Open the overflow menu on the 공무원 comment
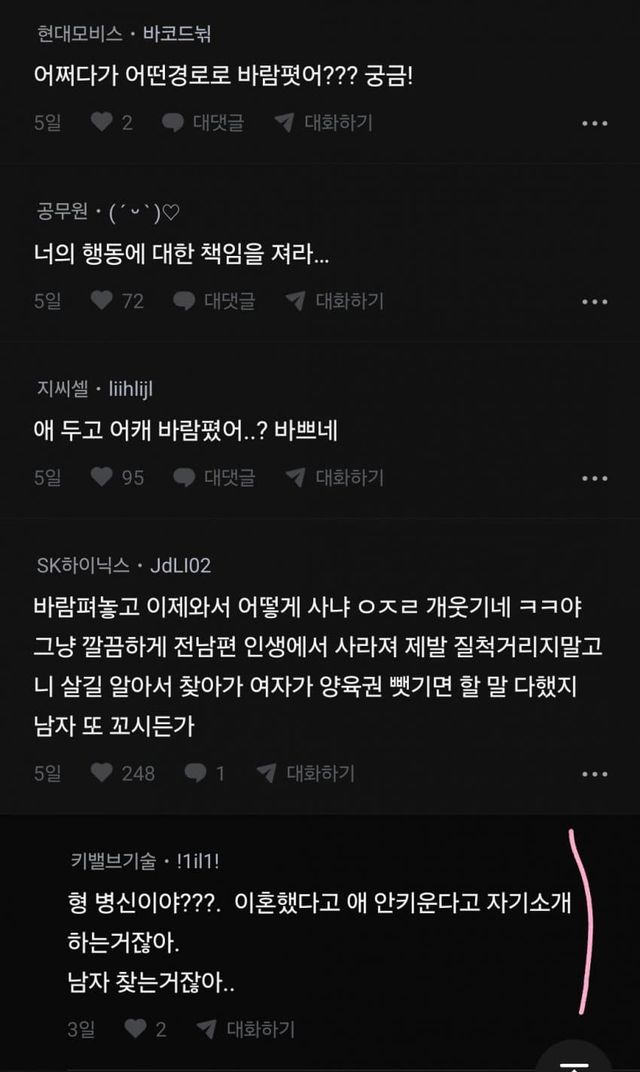The width and height of the screenshot is (640, 1072). 594,302
